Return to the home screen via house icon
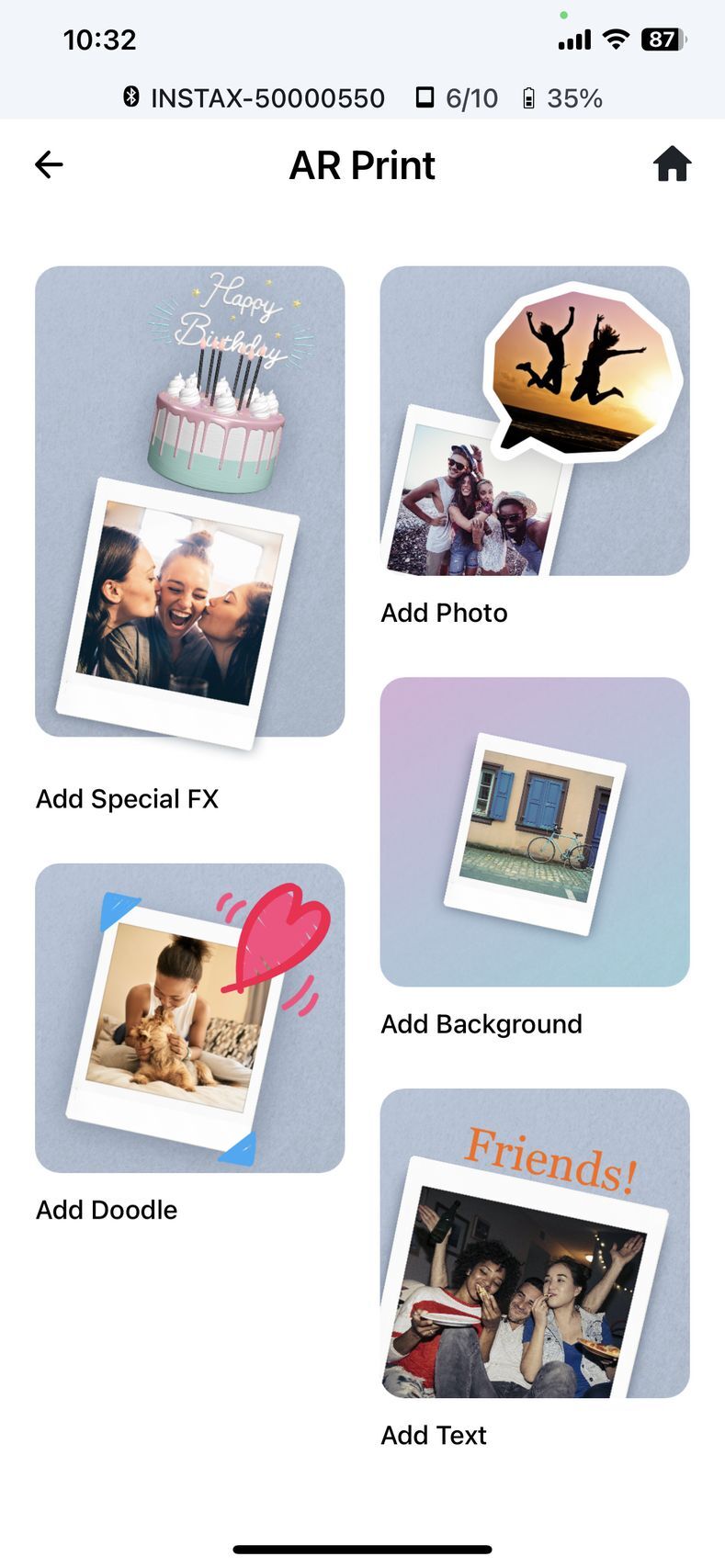The width and height of the screenshot is (725, 1568). 672,165
